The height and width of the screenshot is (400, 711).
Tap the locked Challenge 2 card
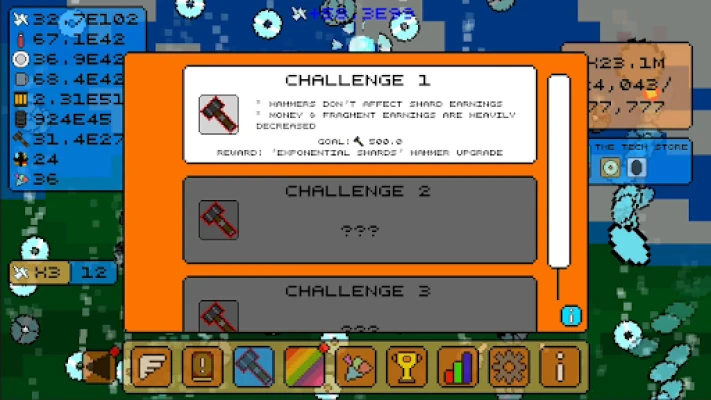pyautogui.click(x=360, y=220)
